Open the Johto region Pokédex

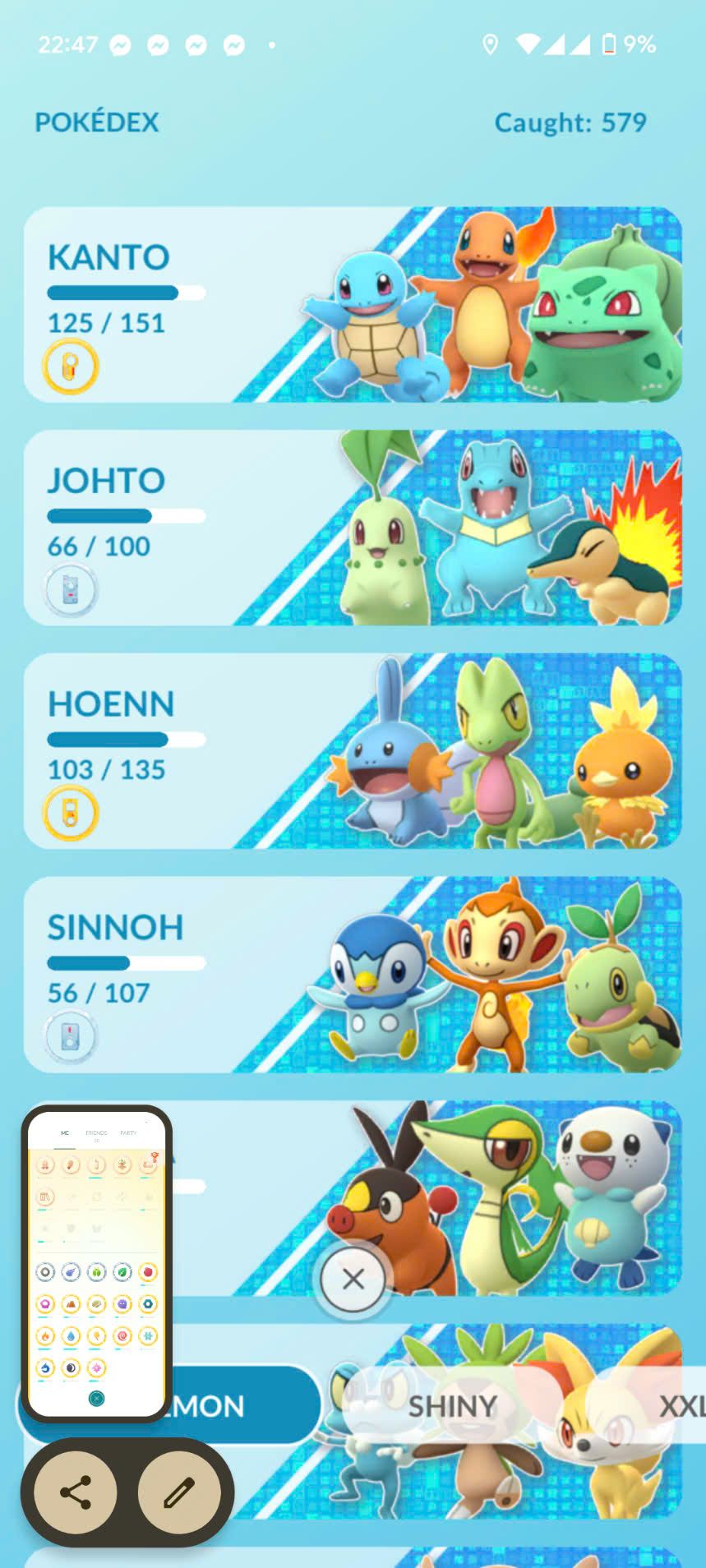pos(353,528)
